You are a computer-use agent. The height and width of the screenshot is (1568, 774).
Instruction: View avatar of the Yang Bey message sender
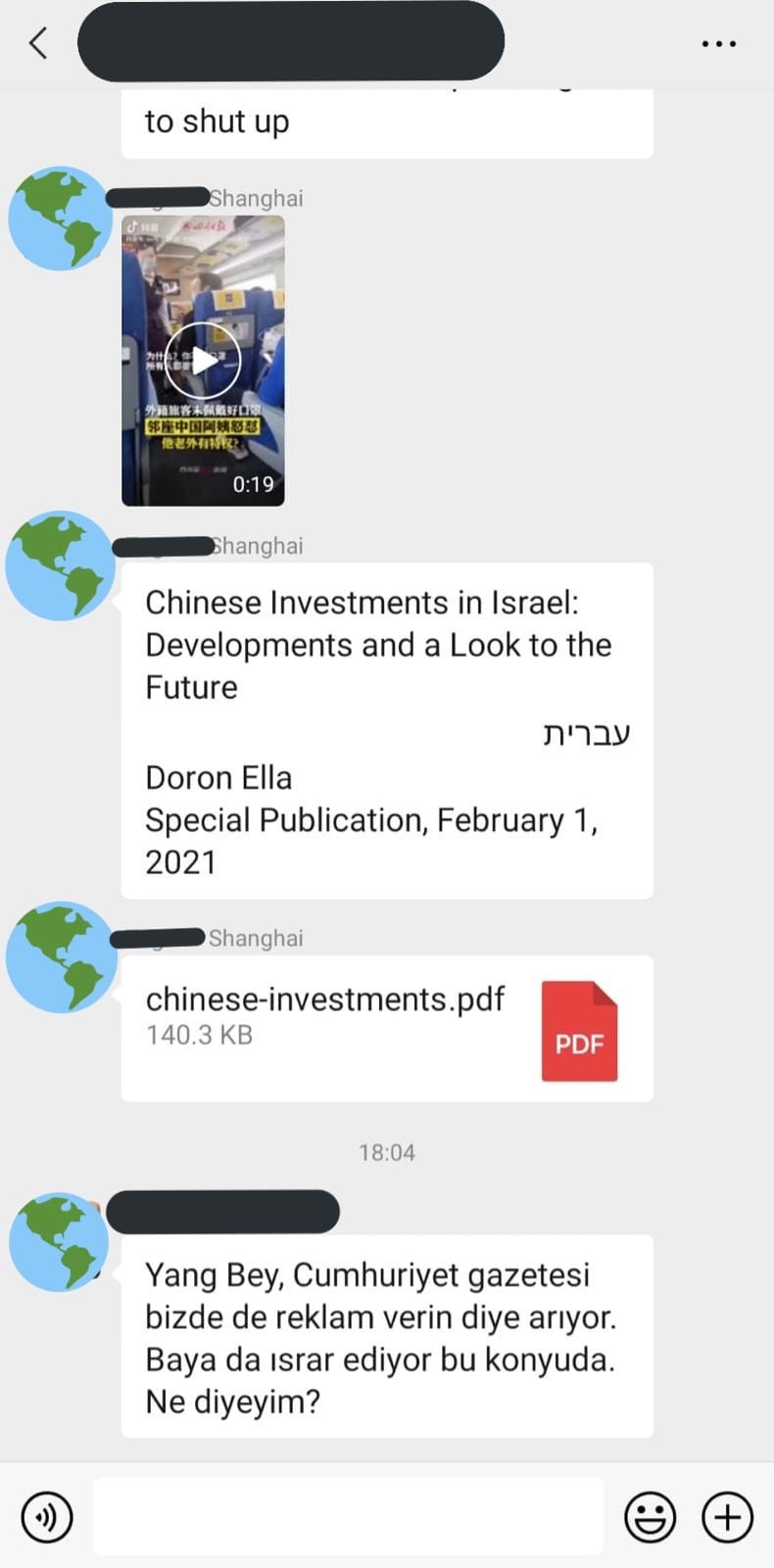pyautogui.click(x=59, y=1242)
